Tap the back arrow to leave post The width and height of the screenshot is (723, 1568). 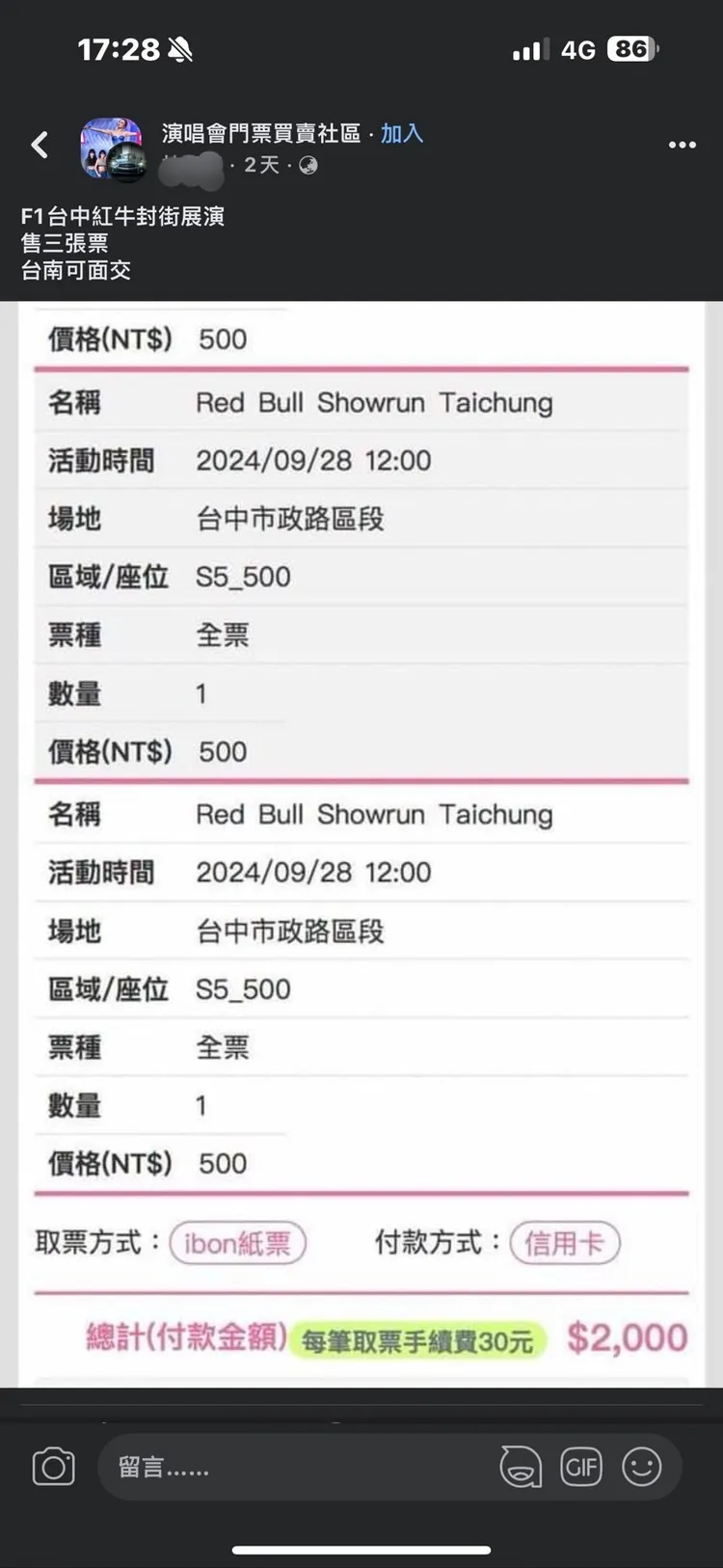click(39, 143)
